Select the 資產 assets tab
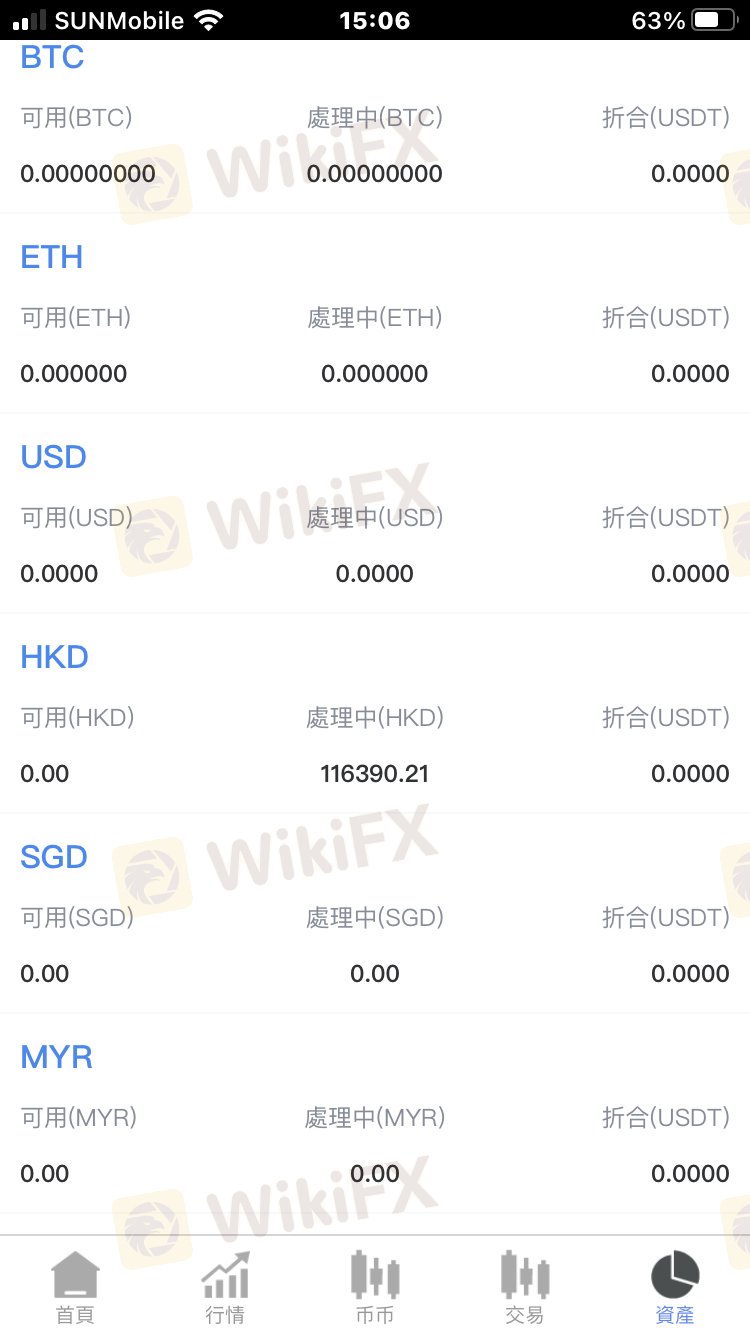 click(675, 1287)
